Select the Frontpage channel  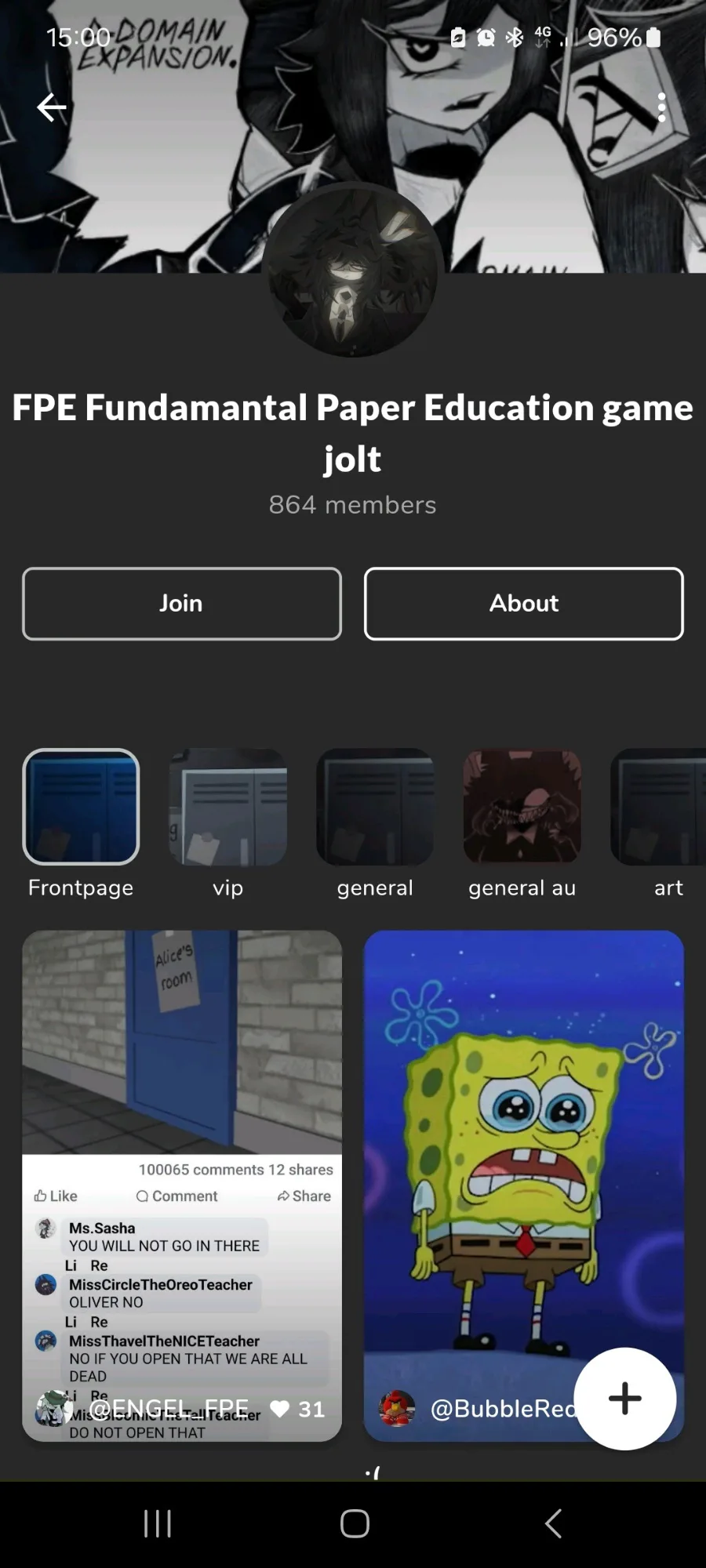pyautogui.click(x=81, y=807)
